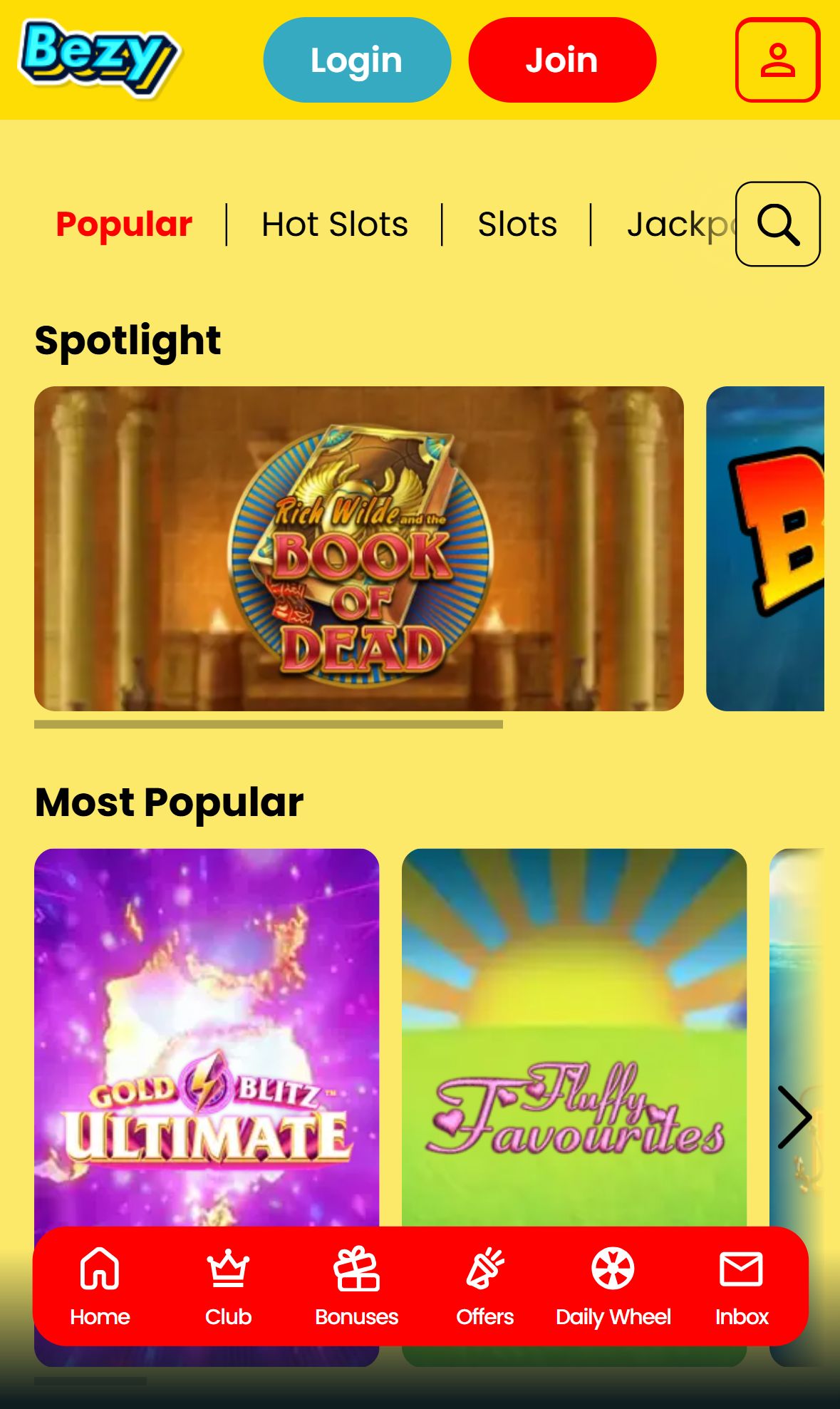Image resolution: width=840 pixels, height=1409 pixels.
Task: Tap the Login button
Action: tap(357, 60)
